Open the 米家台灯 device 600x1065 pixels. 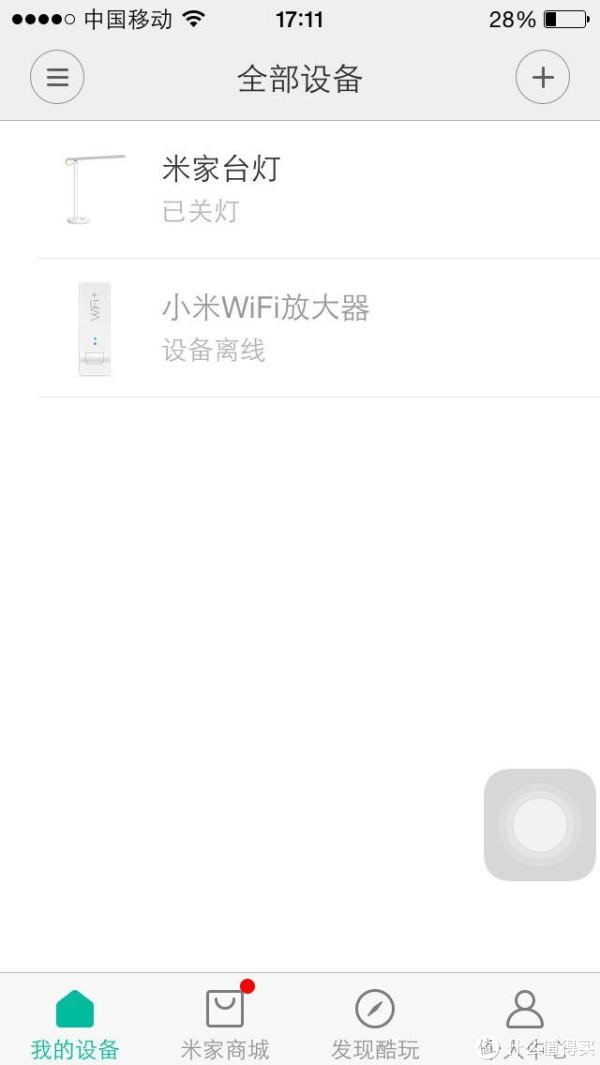[300, 189]
